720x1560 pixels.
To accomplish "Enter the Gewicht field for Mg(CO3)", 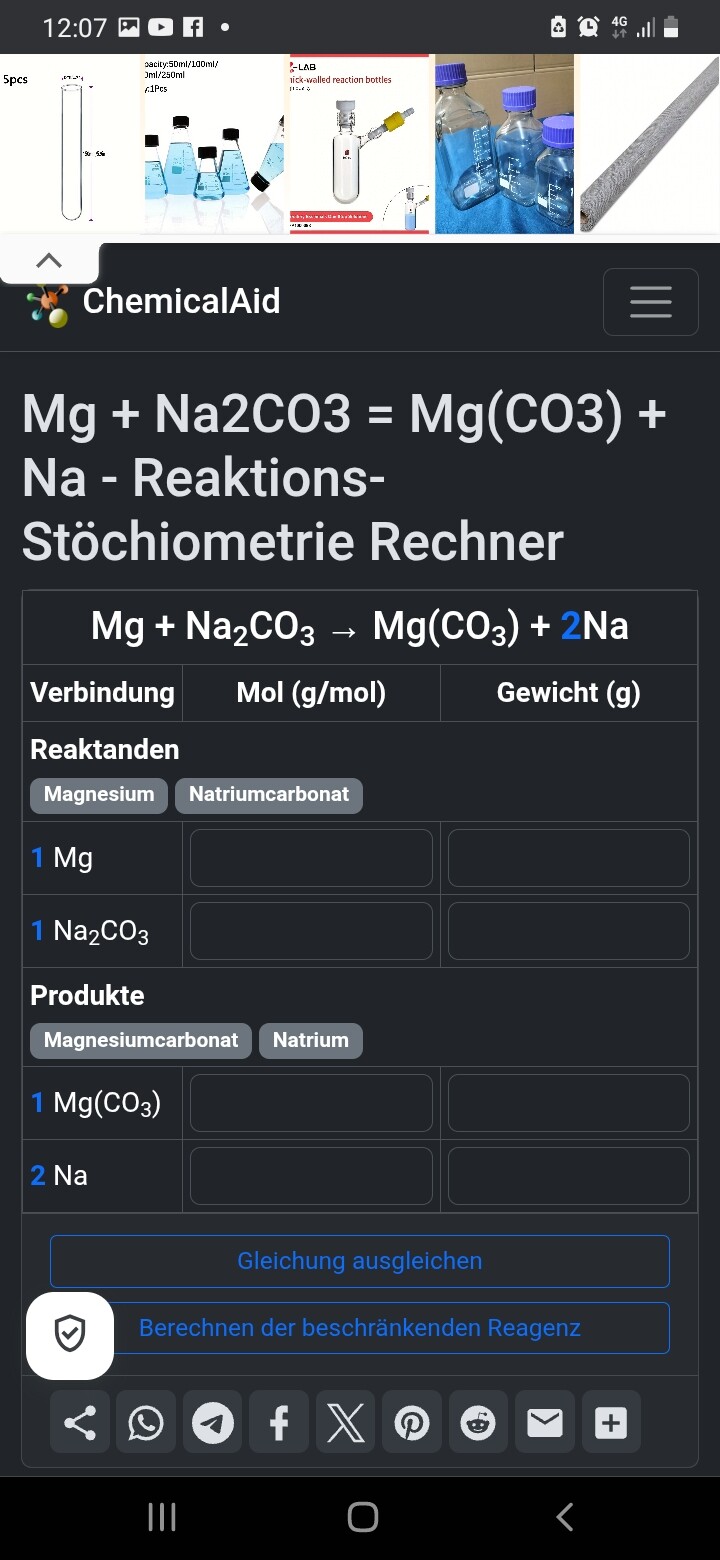I will (568, 1103).
